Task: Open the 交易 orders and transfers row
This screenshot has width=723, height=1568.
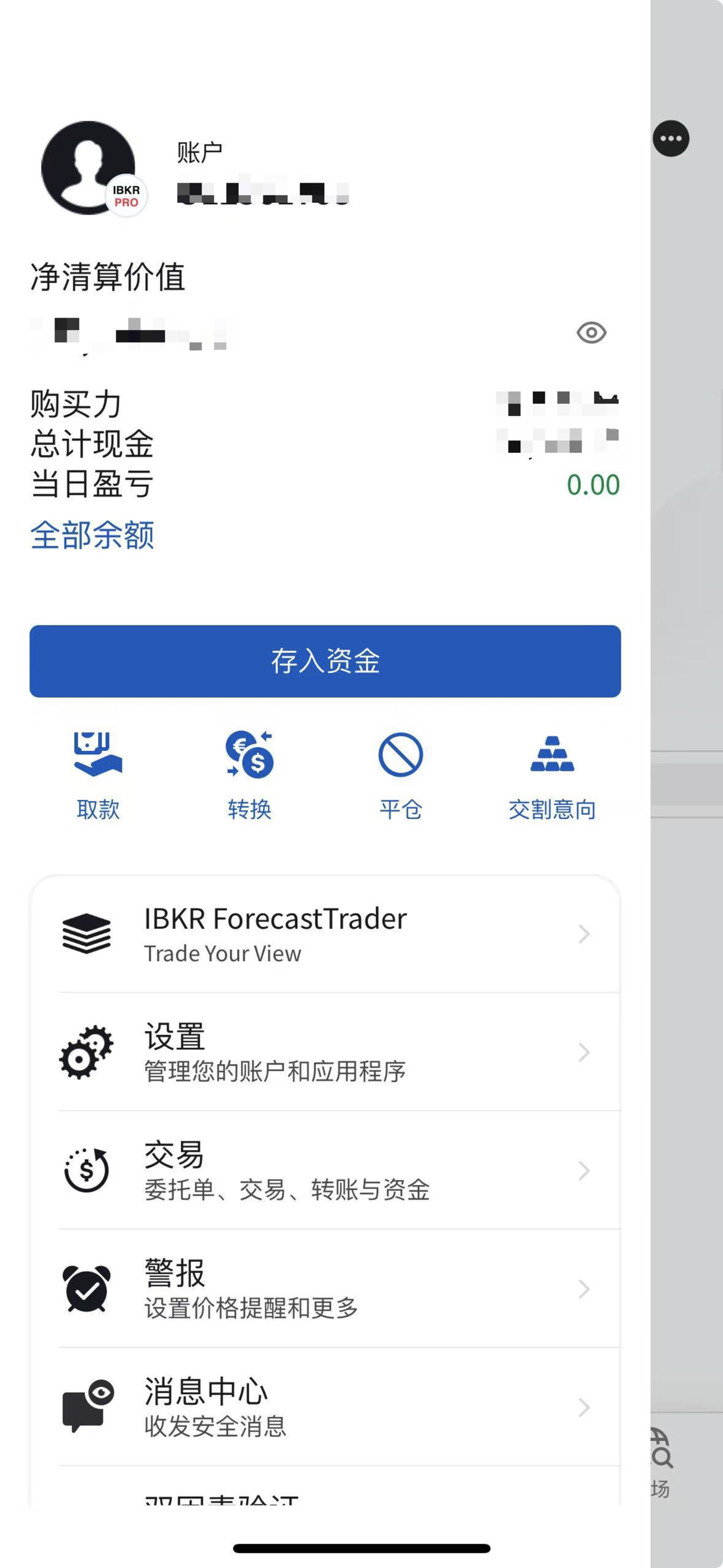Action: (x=325, y=1170)
